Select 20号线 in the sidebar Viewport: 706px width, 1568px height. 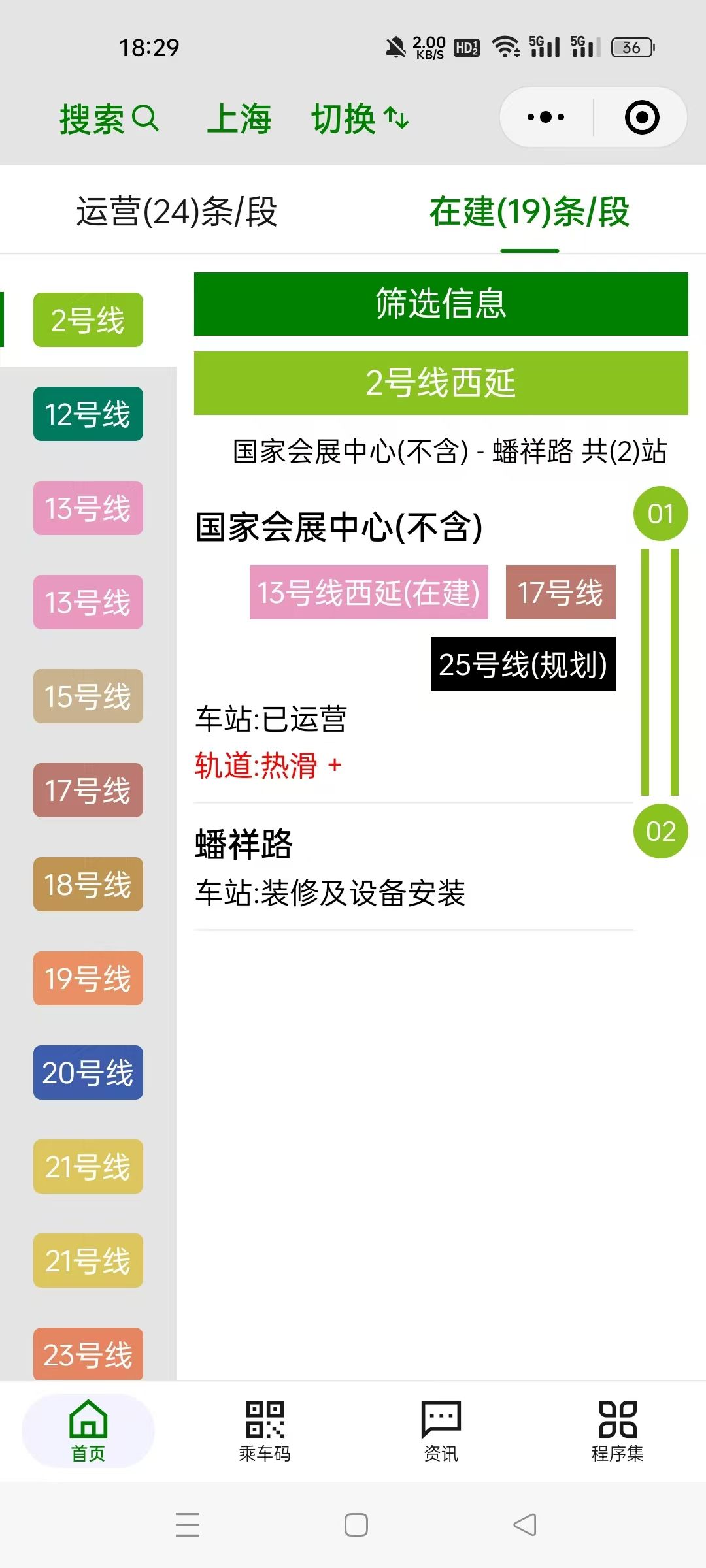pos(88,1073)
